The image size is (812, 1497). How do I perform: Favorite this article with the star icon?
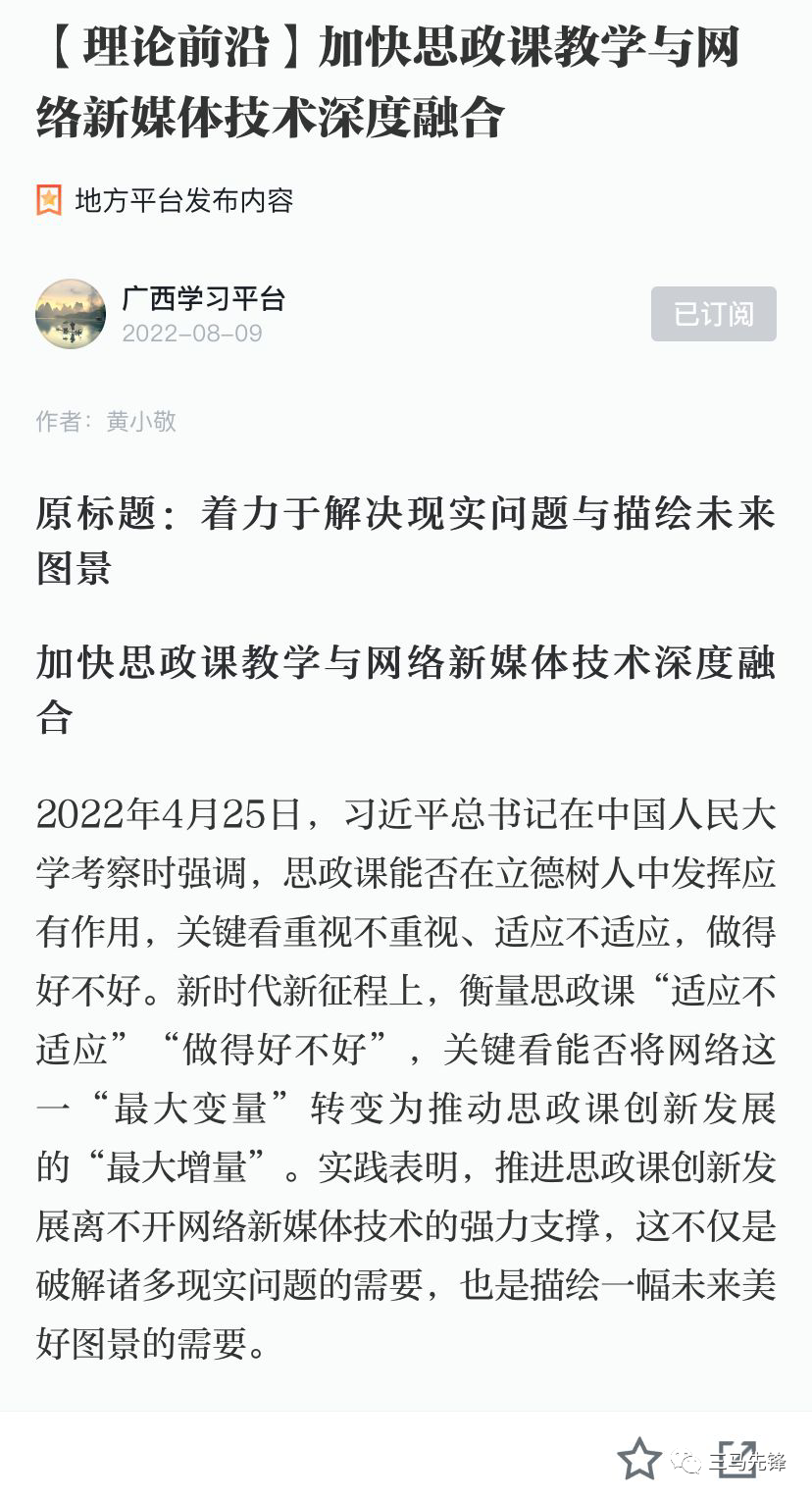click(639, 1459)
